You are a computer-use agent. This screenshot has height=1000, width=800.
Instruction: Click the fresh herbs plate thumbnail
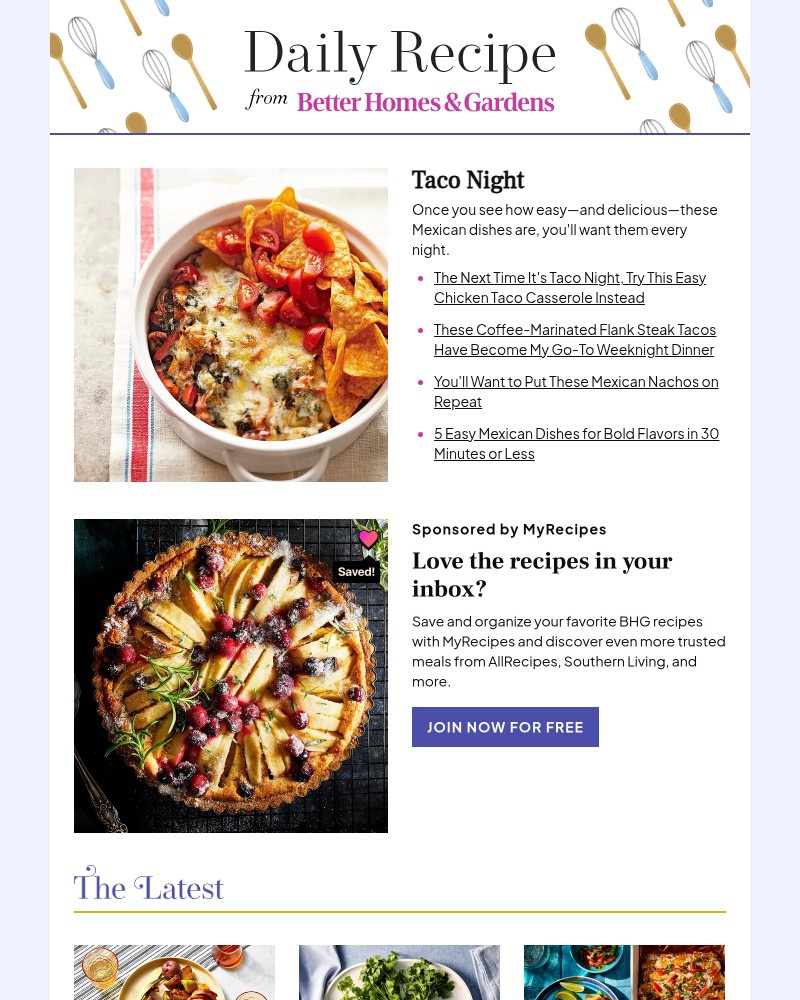pos(399,972)
